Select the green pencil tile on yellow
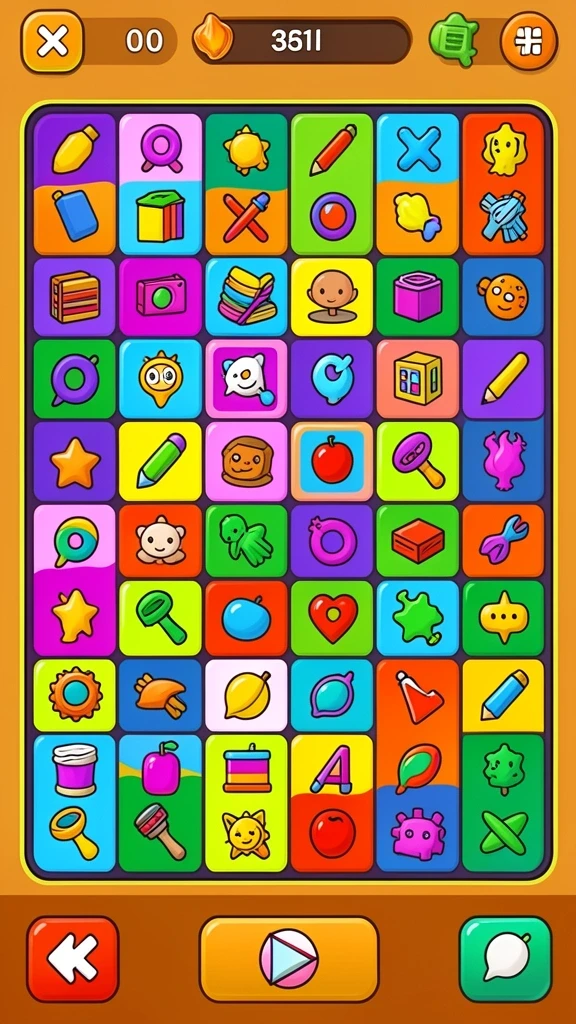576x1024 pixels. coord(160,461)
